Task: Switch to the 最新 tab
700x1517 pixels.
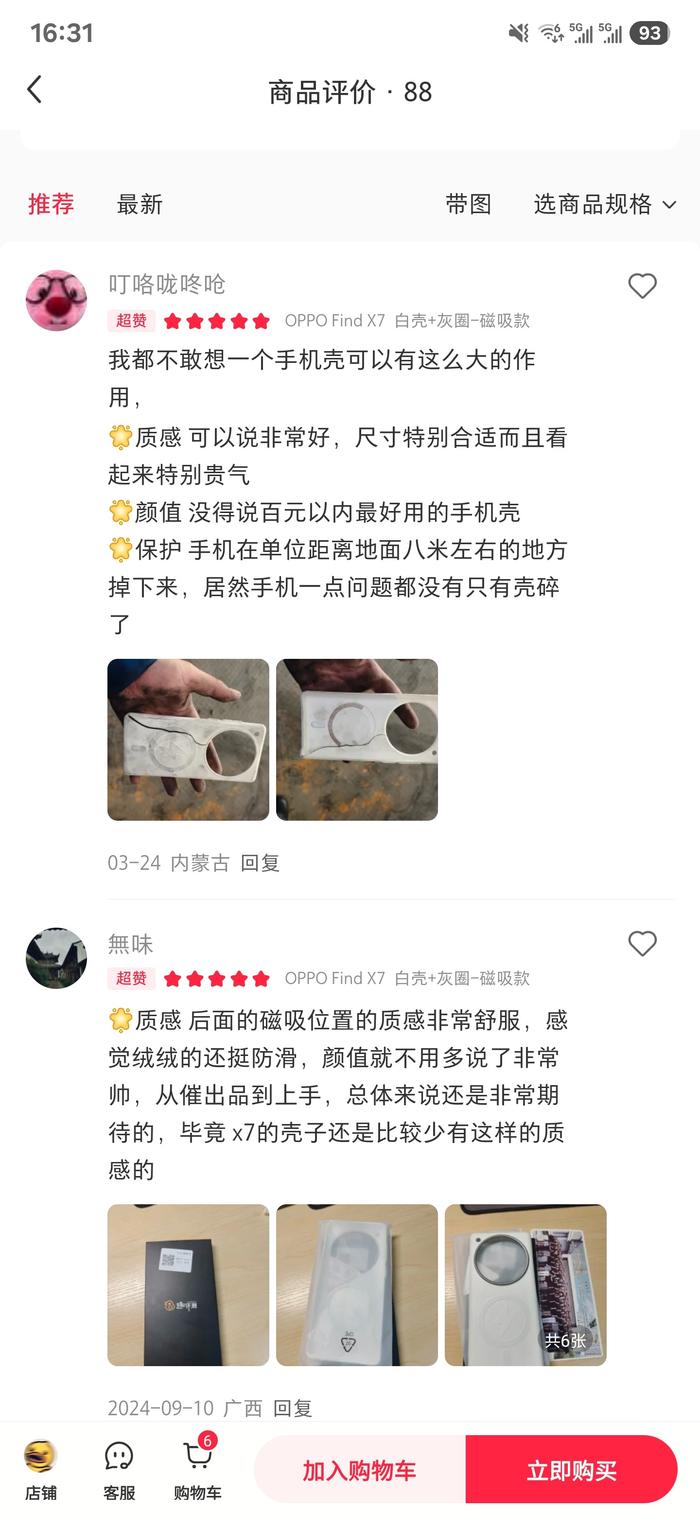Action: pyautogui.click(x=139, y=204)
